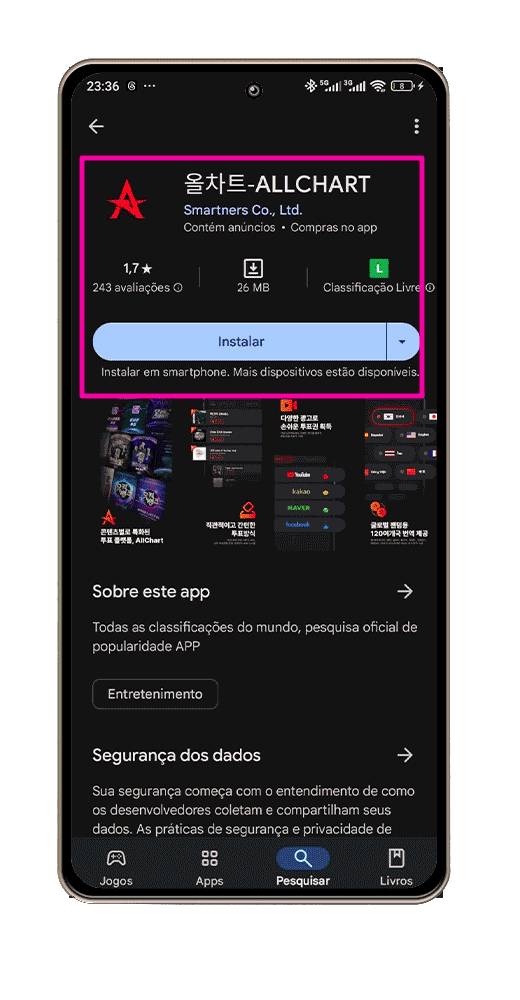Open the Sobre este app section arrow
The image size is (520, 1000).
pos(405,592)
